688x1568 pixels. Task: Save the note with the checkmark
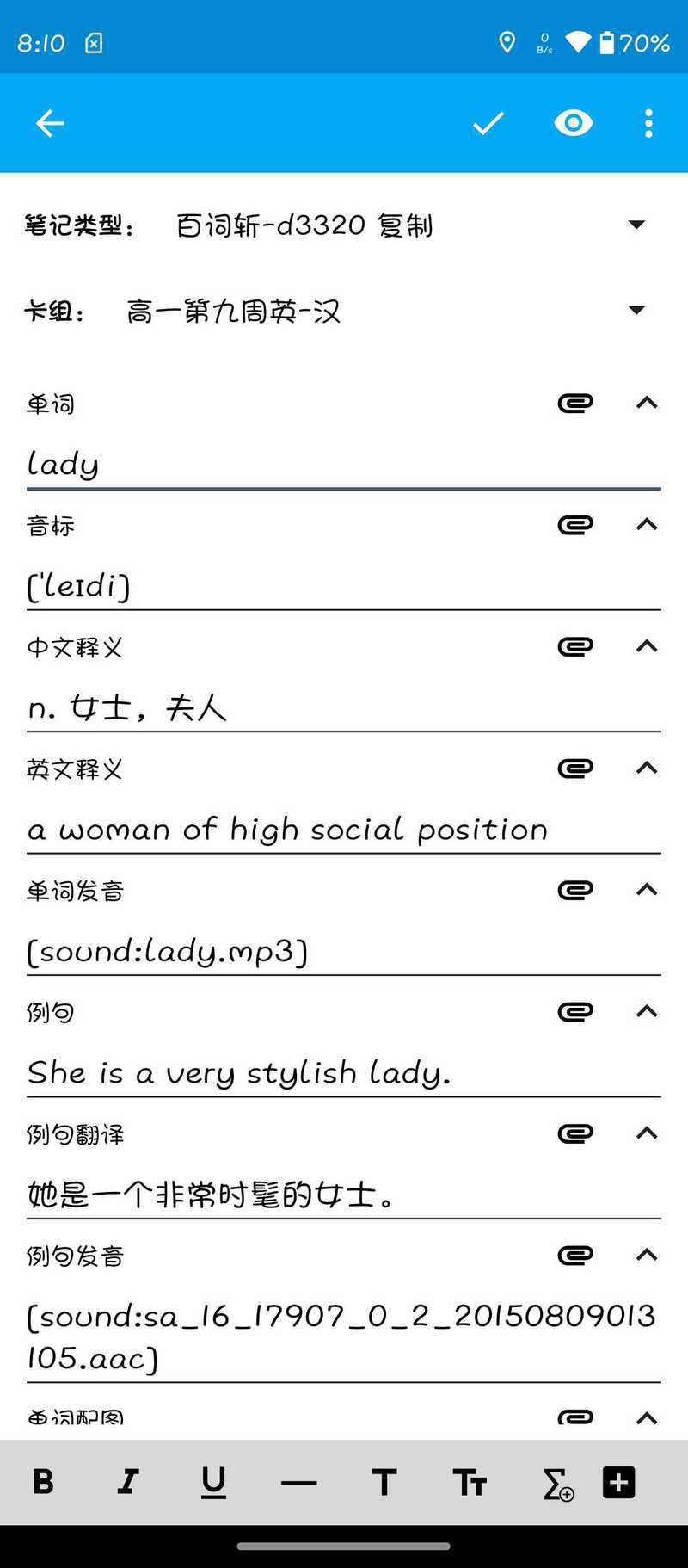488,123
